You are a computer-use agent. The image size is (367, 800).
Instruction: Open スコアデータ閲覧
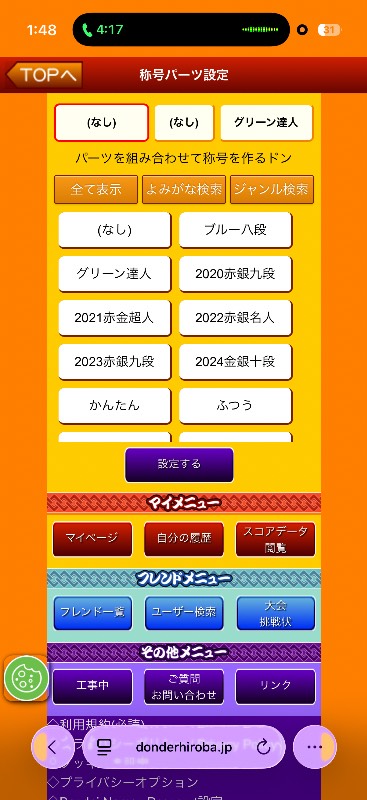(x=275, y=538)
